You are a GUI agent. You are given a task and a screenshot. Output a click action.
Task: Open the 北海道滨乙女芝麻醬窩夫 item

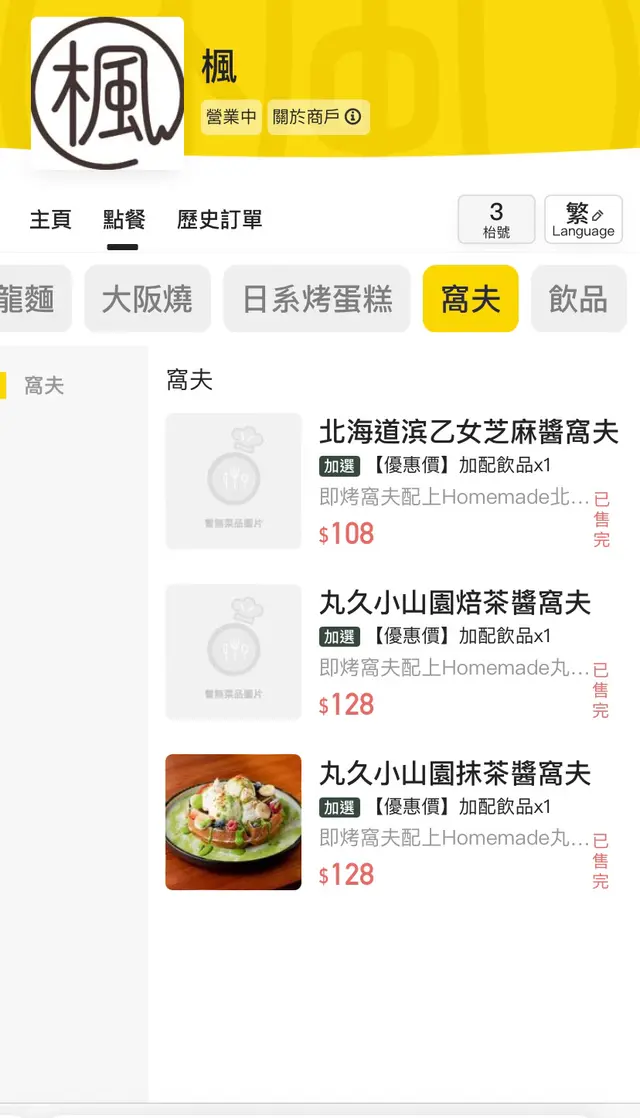(x=468, y=433)
